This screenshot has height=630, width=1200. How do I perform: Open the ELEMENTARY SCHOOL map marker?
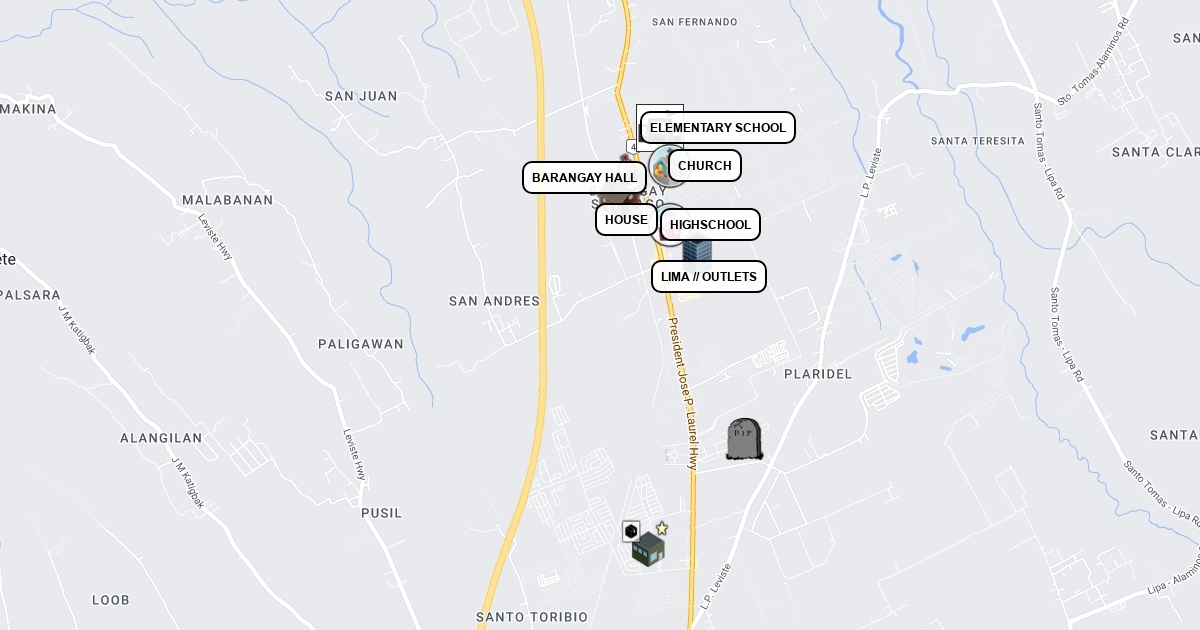717,128
